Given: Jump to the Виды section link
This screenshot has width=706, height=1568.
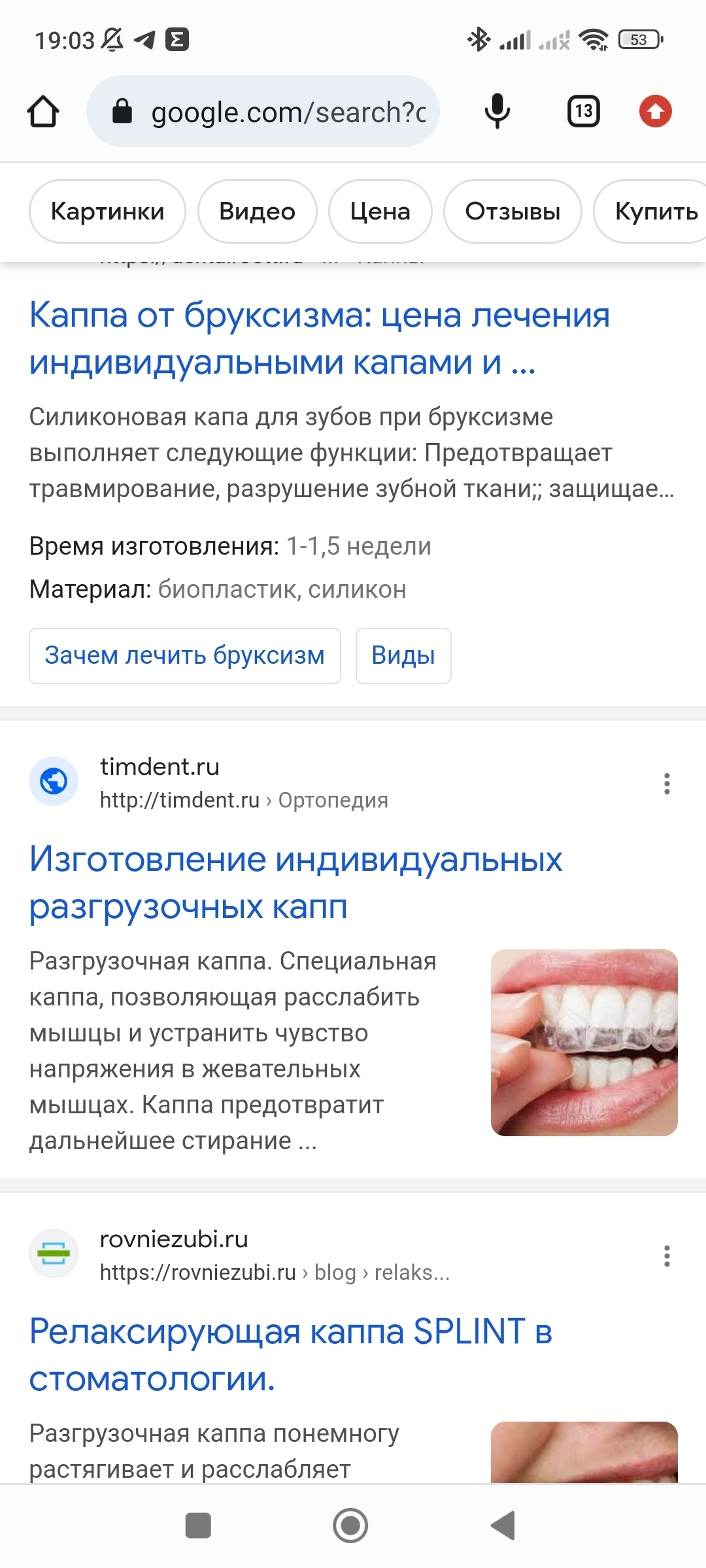Looking at the screenshot, I should tap(403, 656).
